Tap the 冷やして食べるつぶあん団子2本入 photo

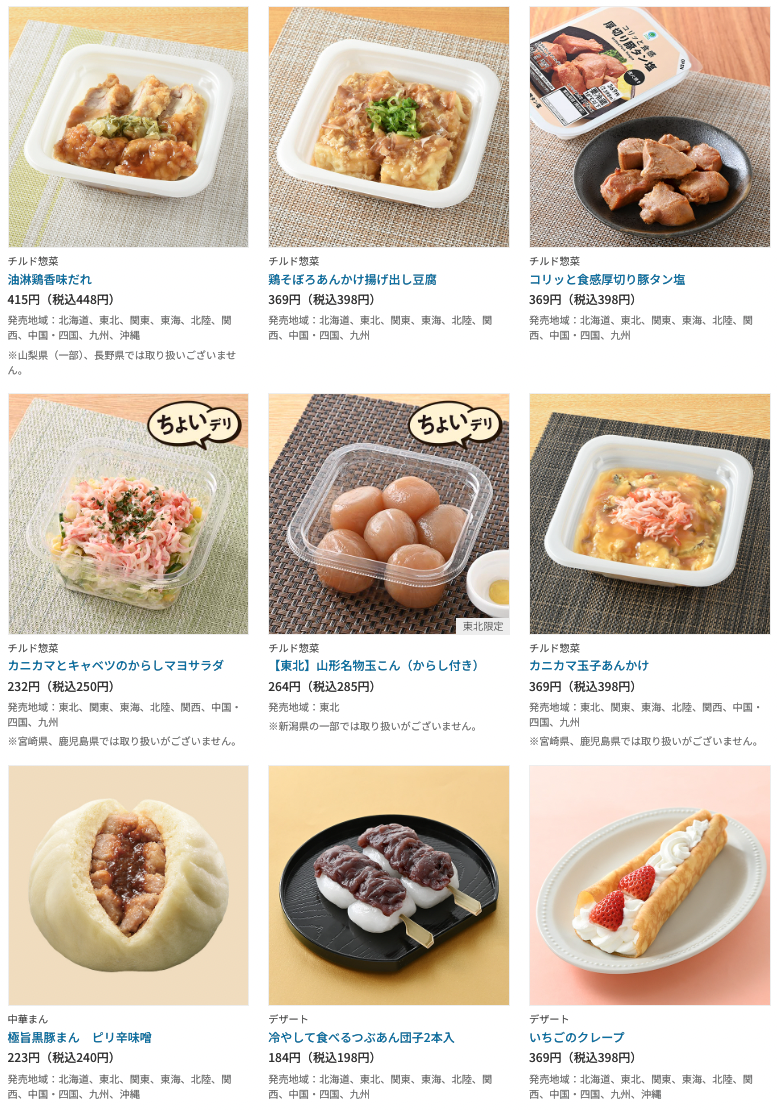(x=388, y=885)
